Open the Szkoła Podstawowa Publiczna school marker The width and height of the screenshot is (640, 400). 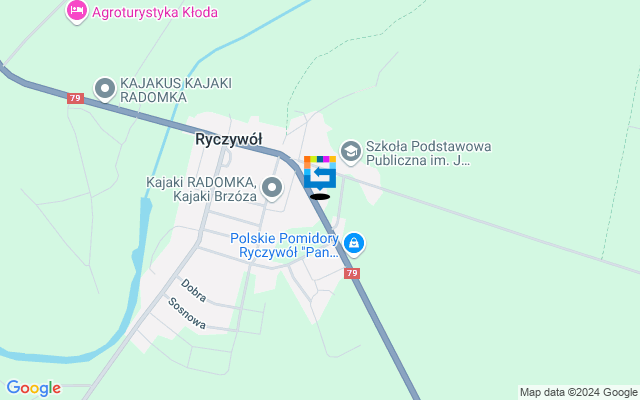pyautogui.click(x=350, y=151)
